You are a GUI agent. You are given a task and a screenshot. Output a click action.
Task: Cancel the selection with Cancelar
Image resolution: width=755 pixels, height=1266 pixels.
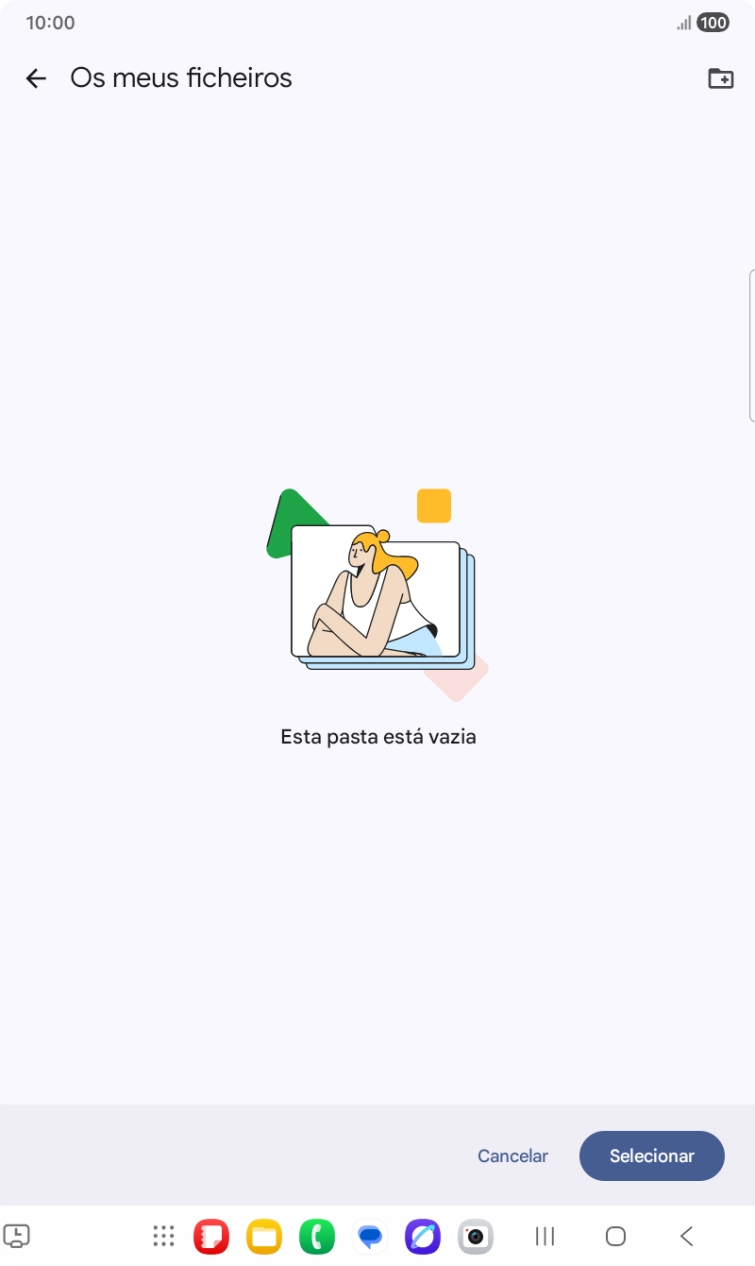513,1156
